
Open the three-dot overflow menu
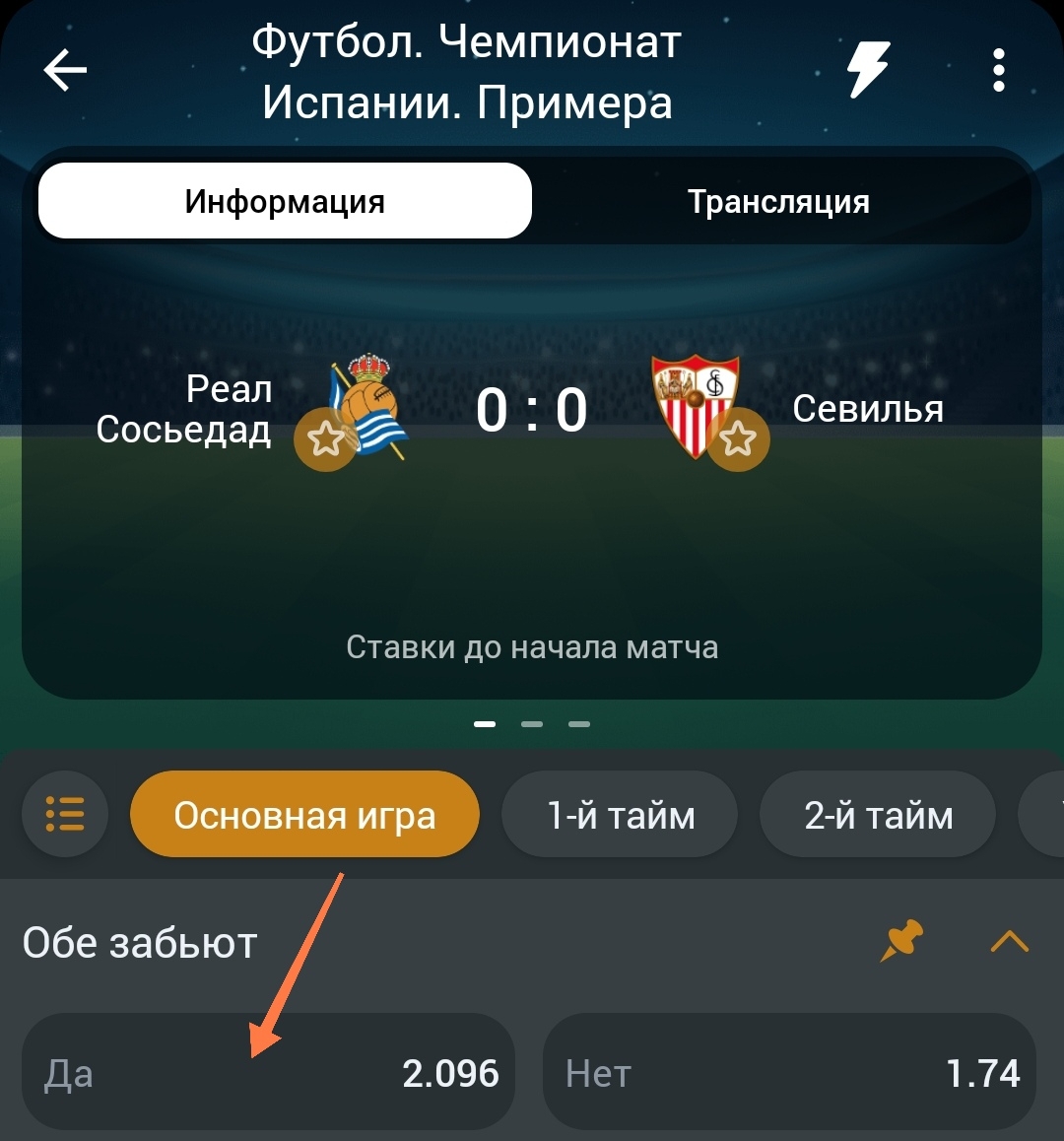coord(998,71)
